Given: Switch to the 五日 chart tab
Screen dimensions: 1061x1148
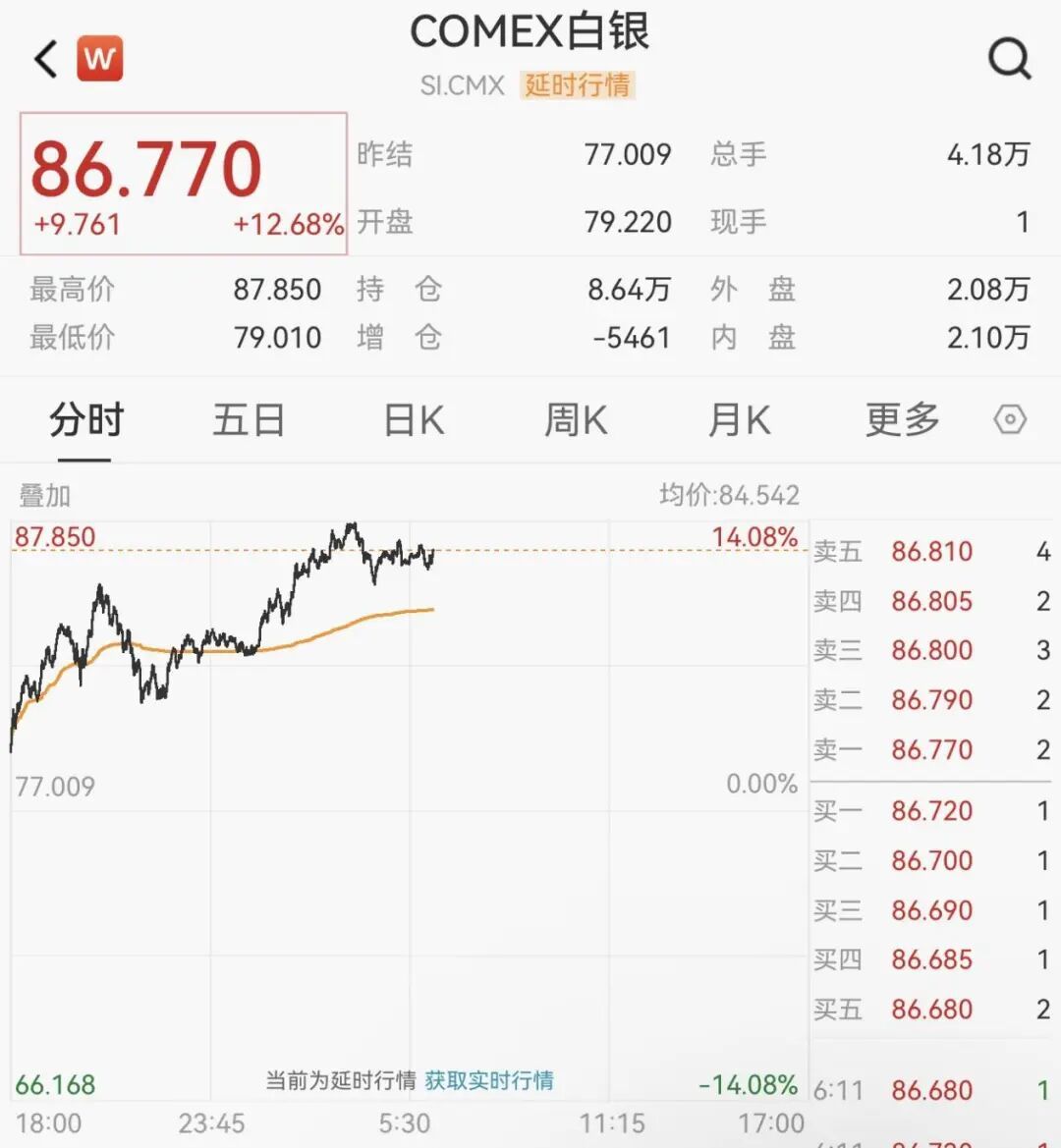Looking at the screenshot, I should [249, 420].
